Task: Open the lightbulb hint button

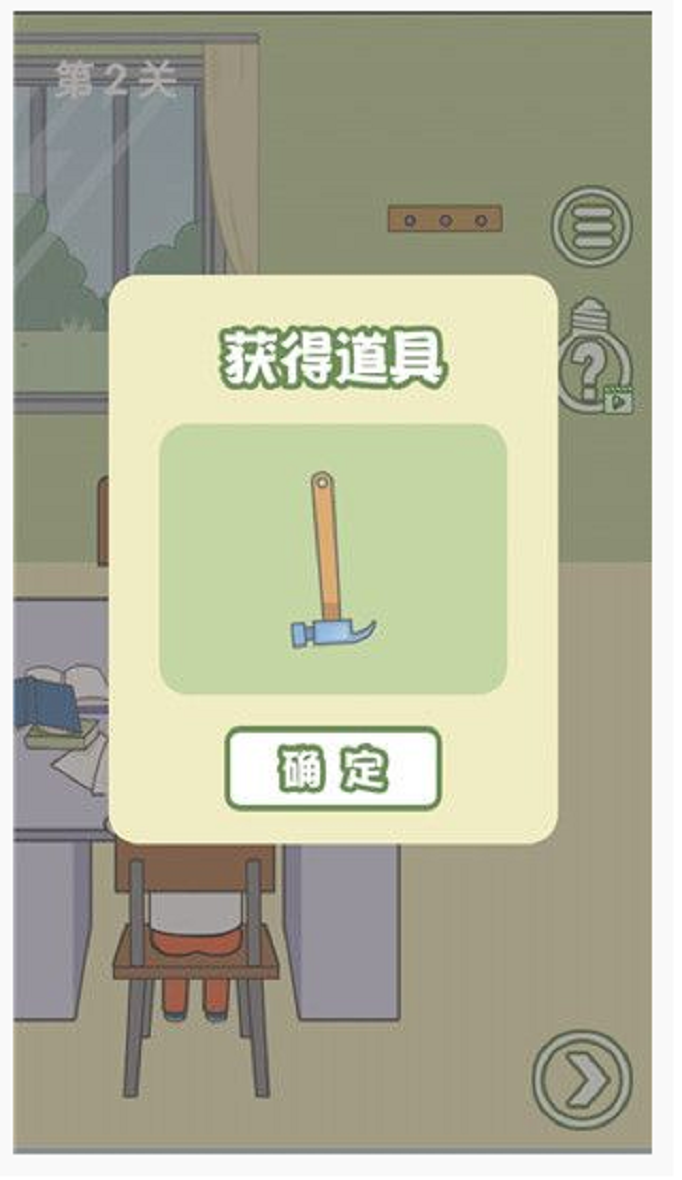Action: pyautogui.click(x=592, y=359)
